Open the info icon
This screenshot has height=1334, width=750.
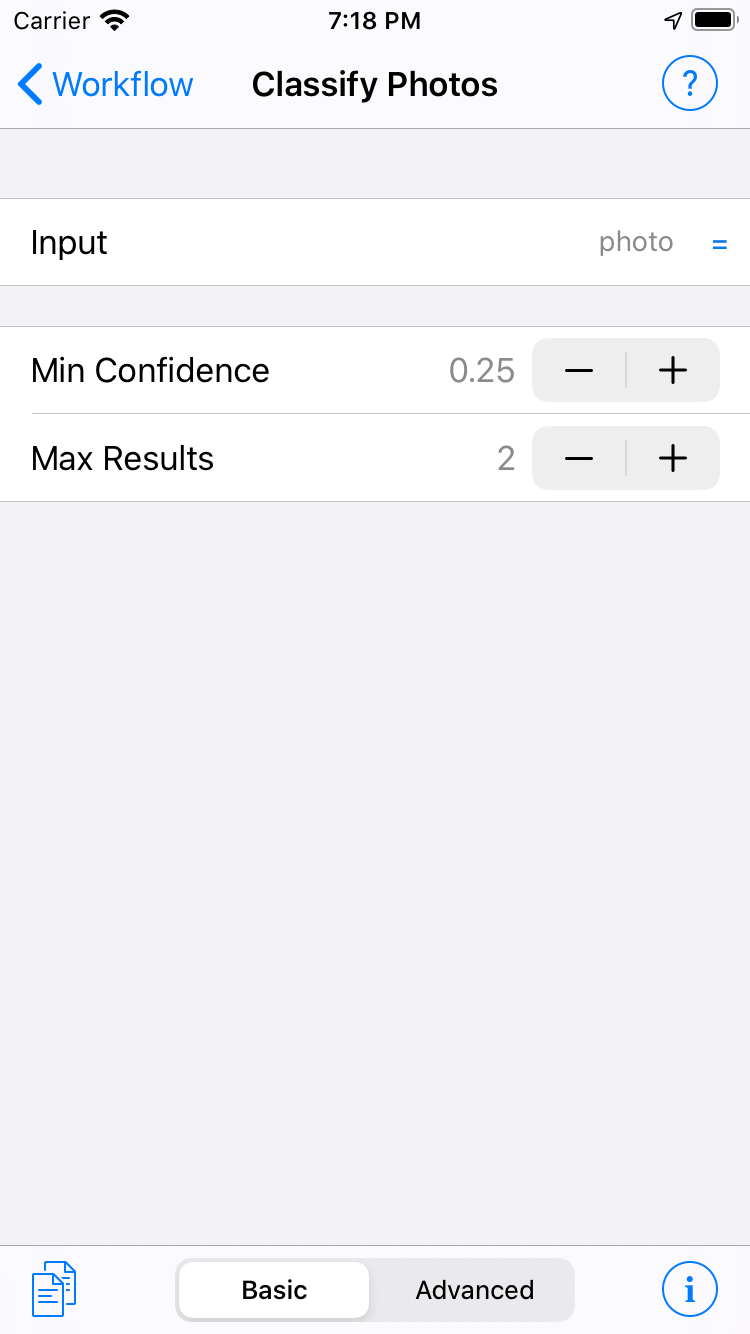pyautogui.click(x=689, y=1290)
